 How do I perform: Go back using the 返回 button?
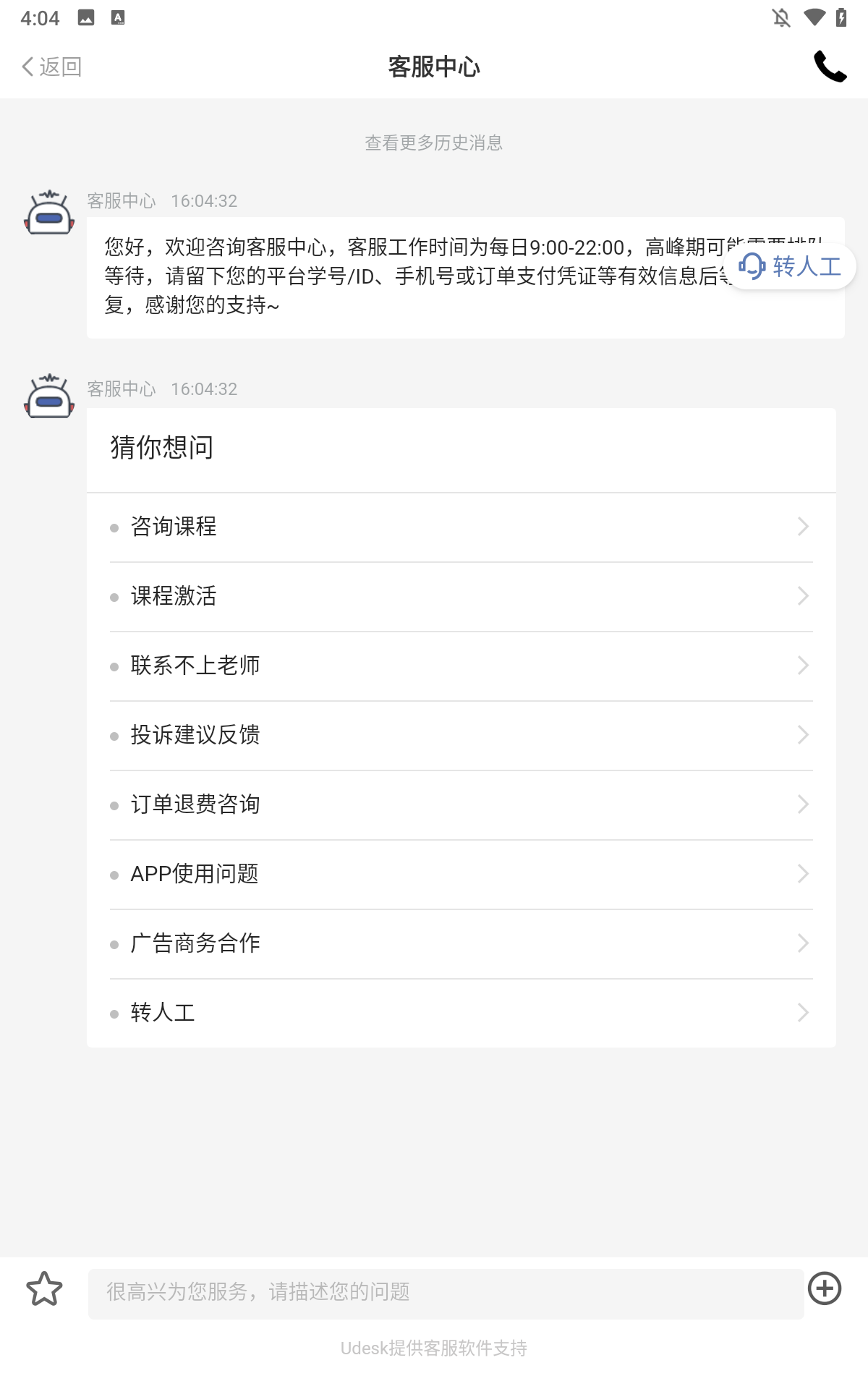(51, 67)
